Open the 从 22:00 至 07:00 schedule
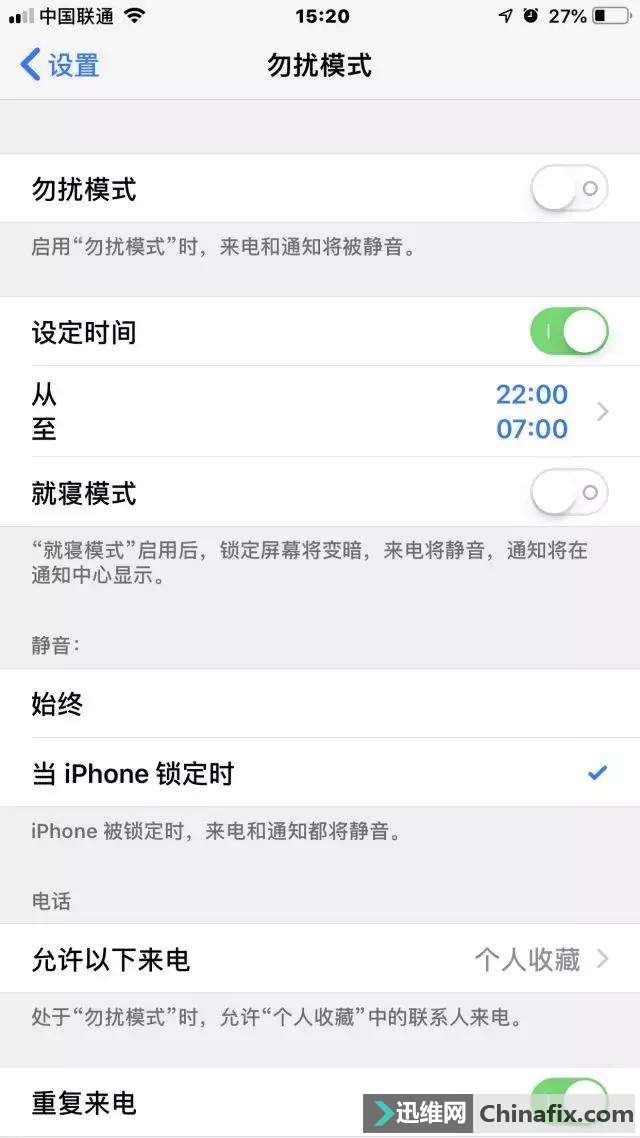This screenshot has height=1138, width=640. pyautogui.click(x=320, y=411)
